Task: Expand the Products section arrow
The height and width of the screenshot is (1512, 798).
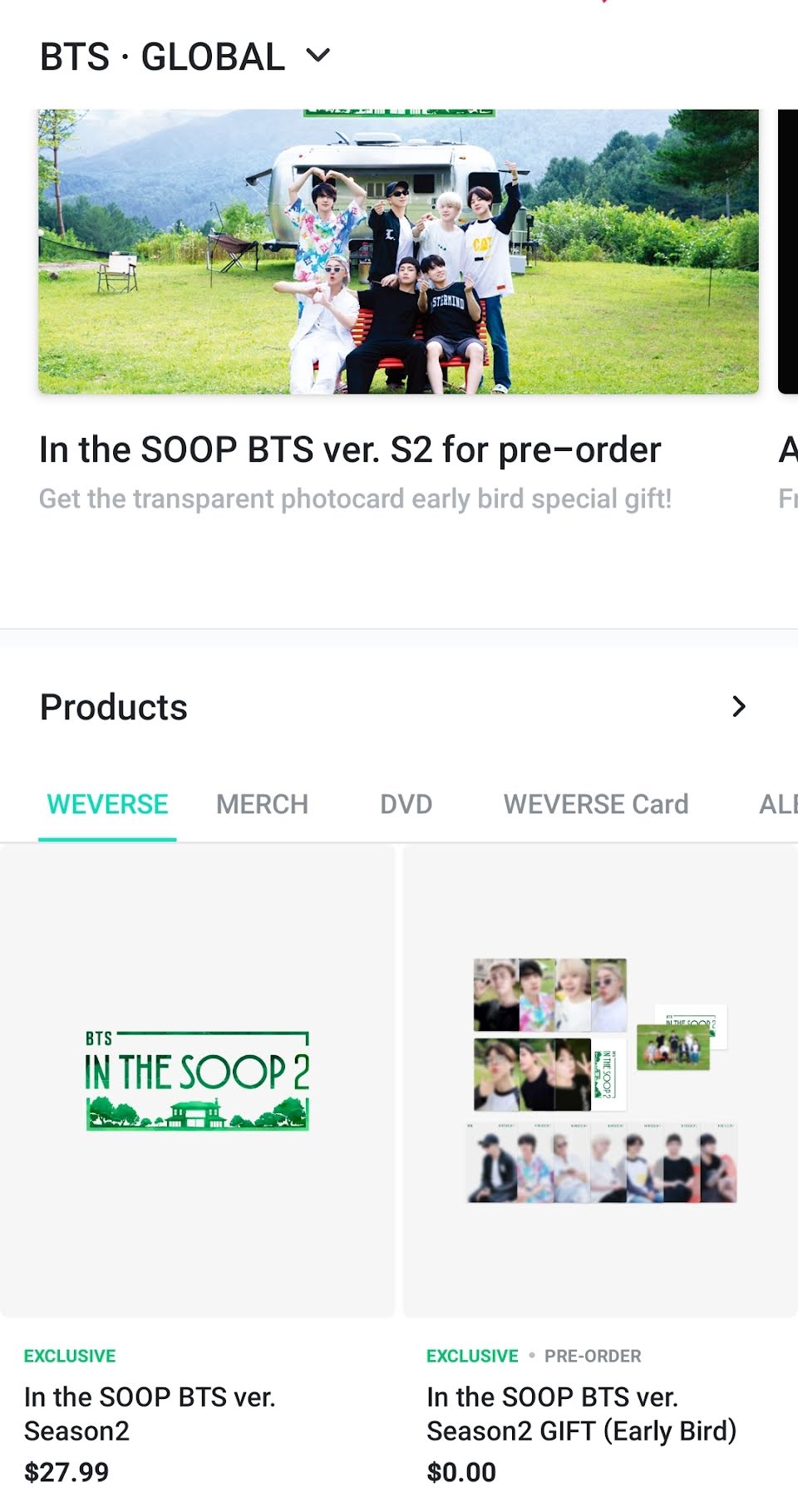Action: (x=738, y=707)
